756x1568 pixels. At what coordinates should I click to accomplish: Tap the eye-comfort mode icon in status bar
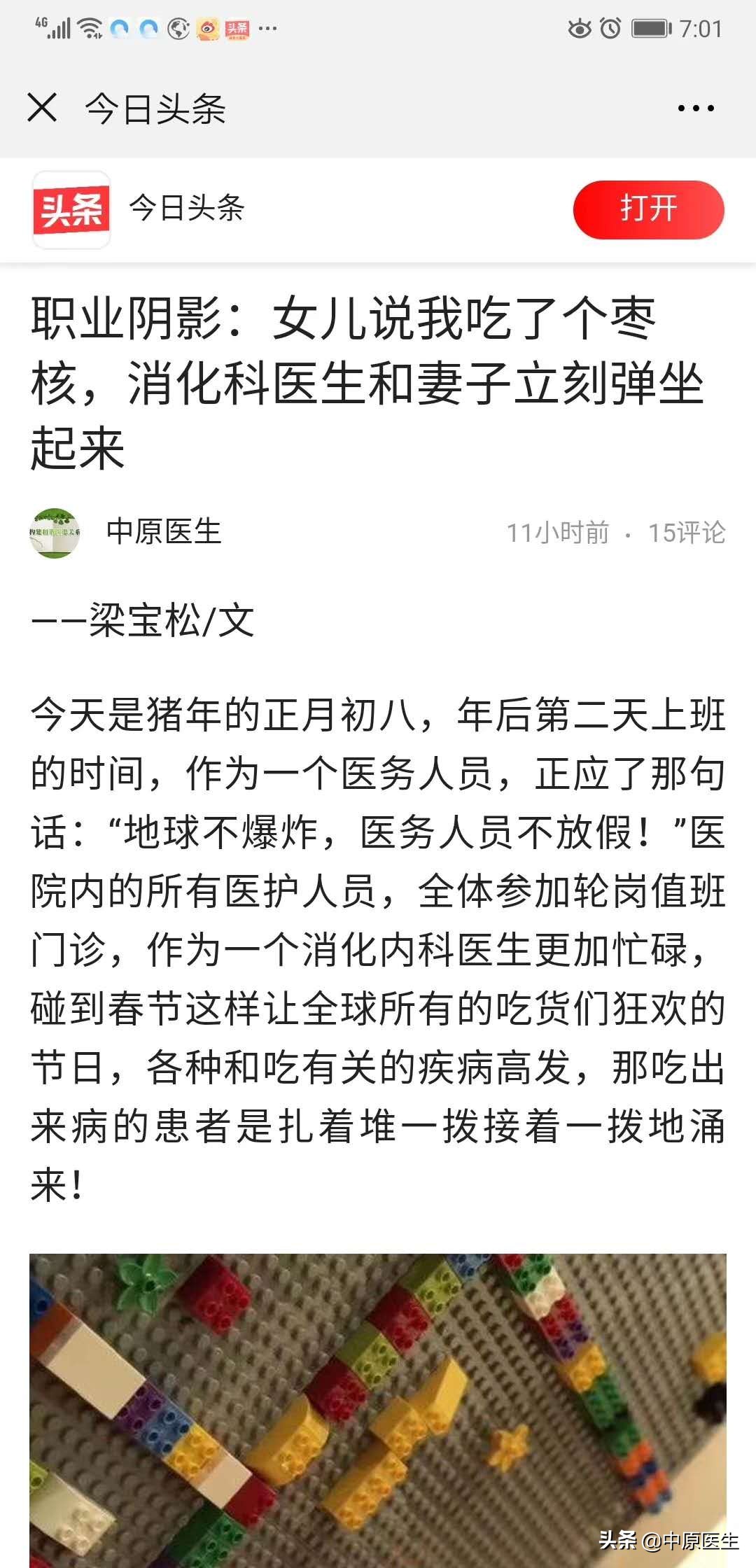(x=580, y=27)
